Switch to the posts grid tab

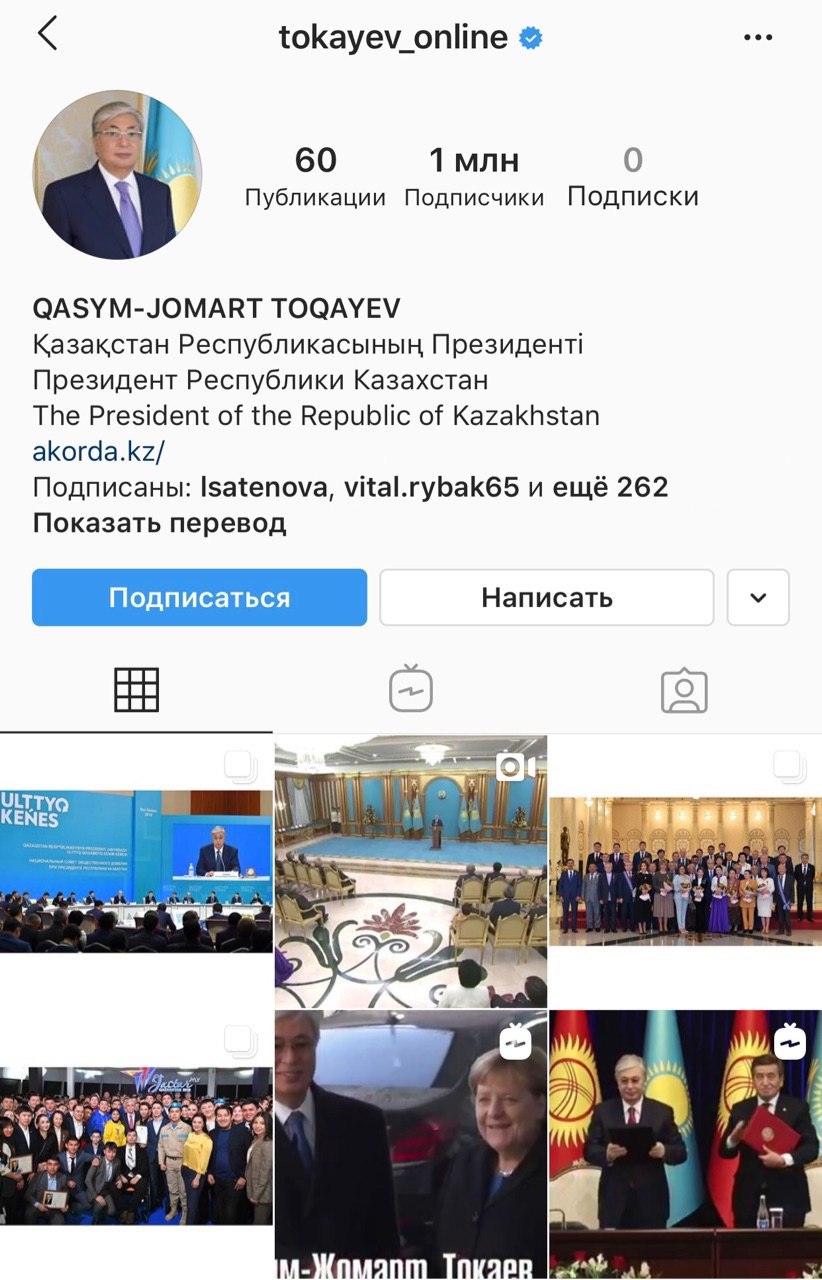(136, 689)
